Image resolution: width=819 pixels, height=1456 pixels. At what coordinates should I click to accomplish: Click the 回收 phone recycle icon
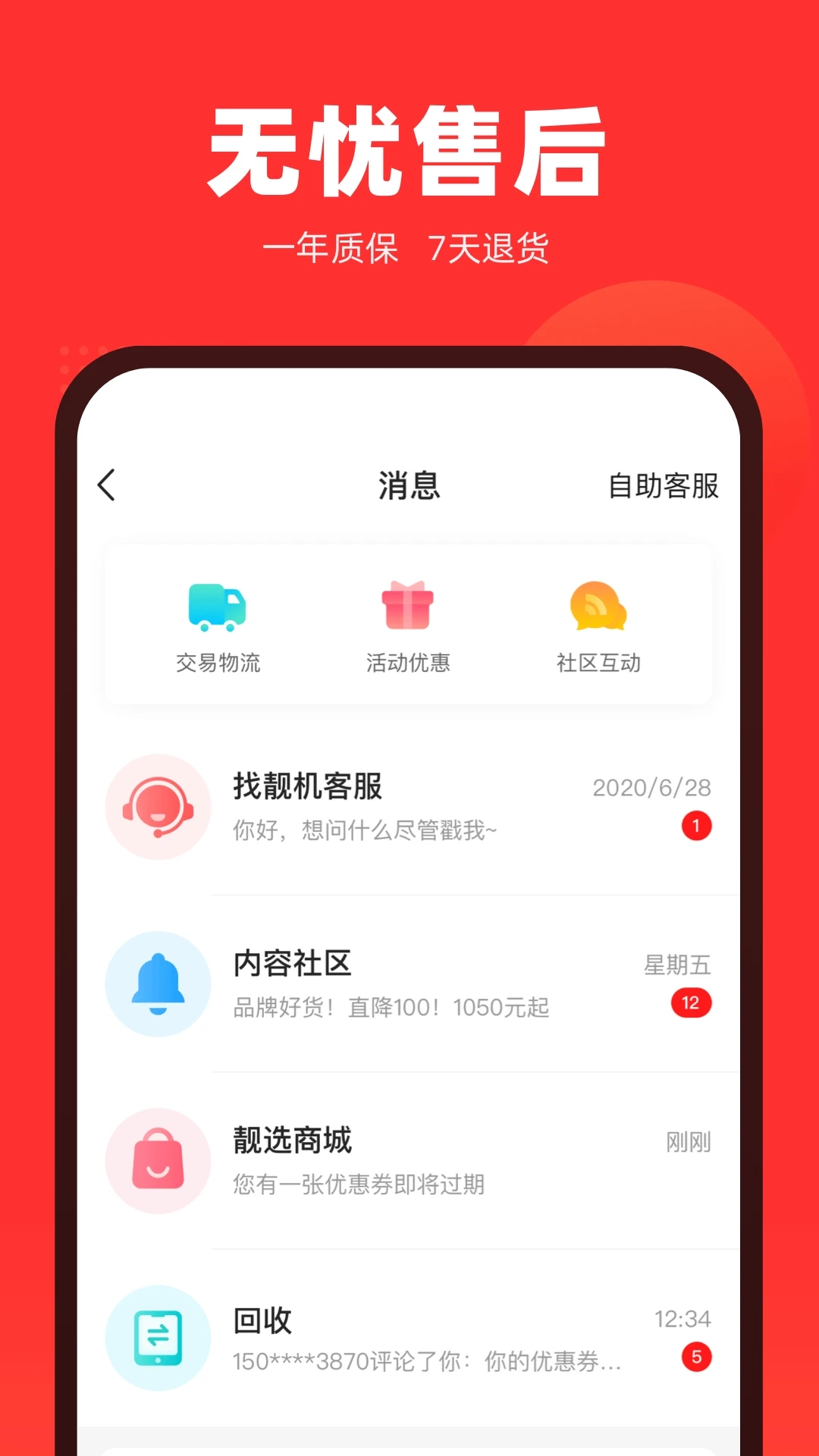coord(157,1338)
